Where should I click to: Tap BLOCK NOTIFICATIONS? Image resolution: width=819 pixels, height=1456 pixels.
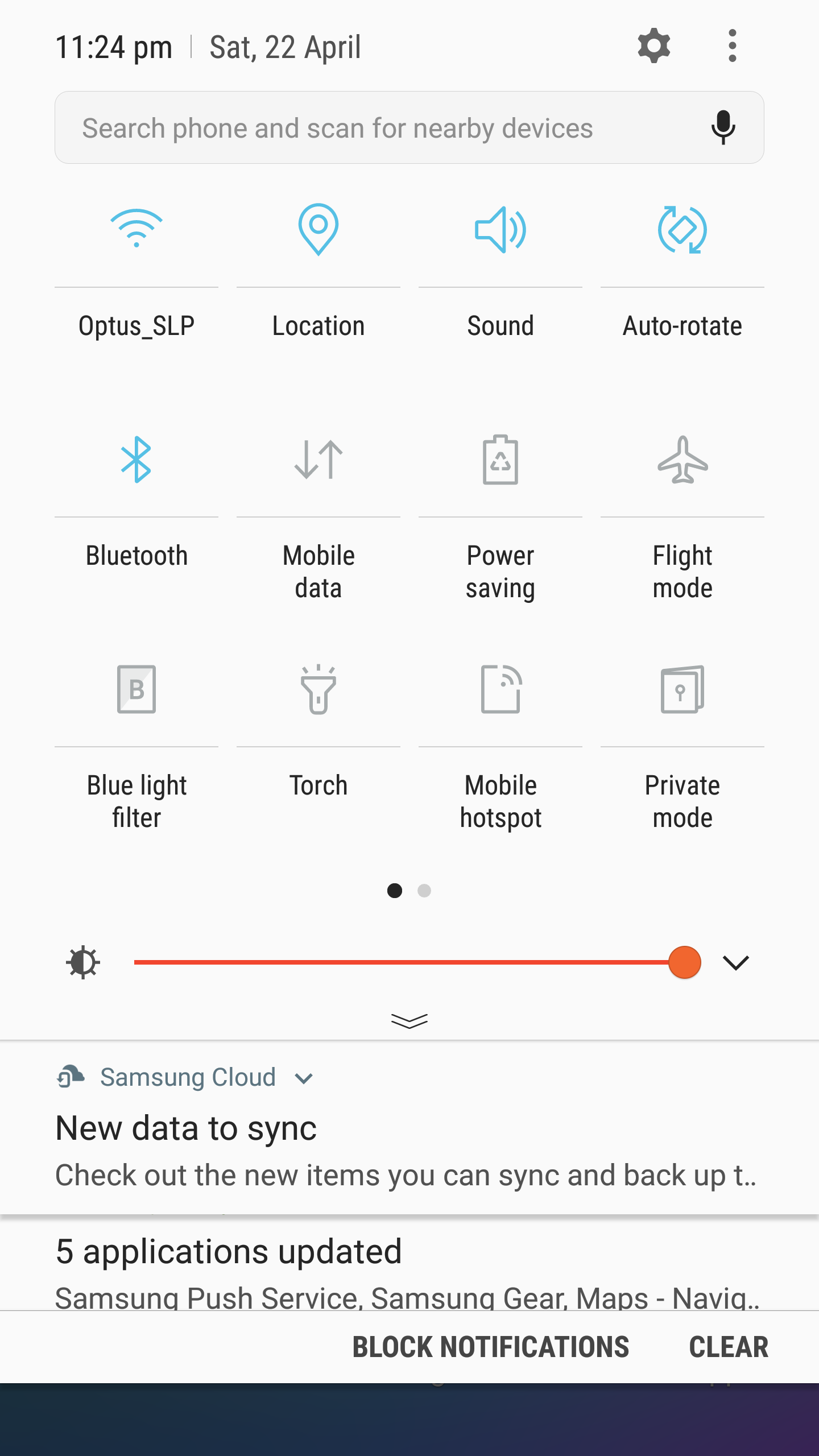point(491,1347)
